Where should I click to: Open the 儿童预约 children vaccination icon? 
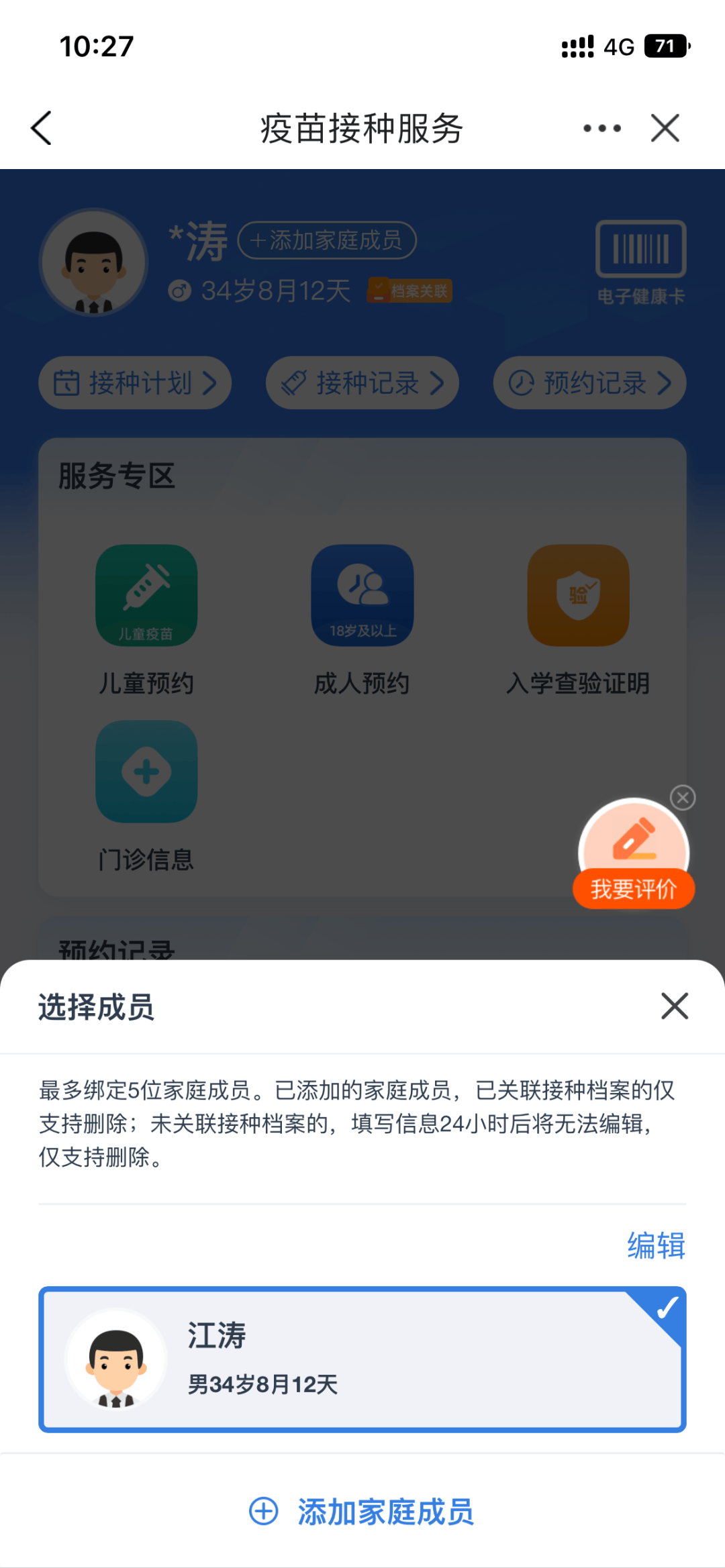[x=146, y=596]
